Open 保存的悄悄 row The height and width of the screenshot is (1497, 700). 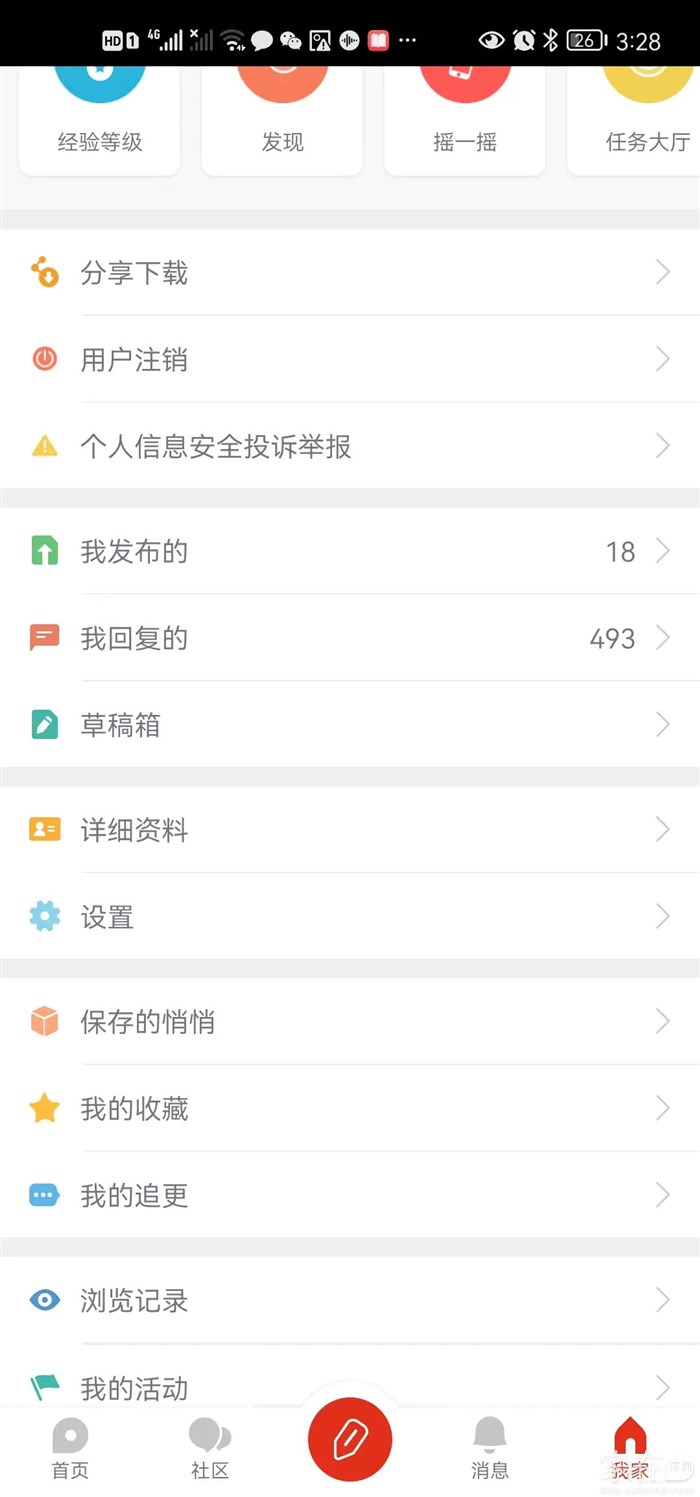click(x=350, y=1022)
